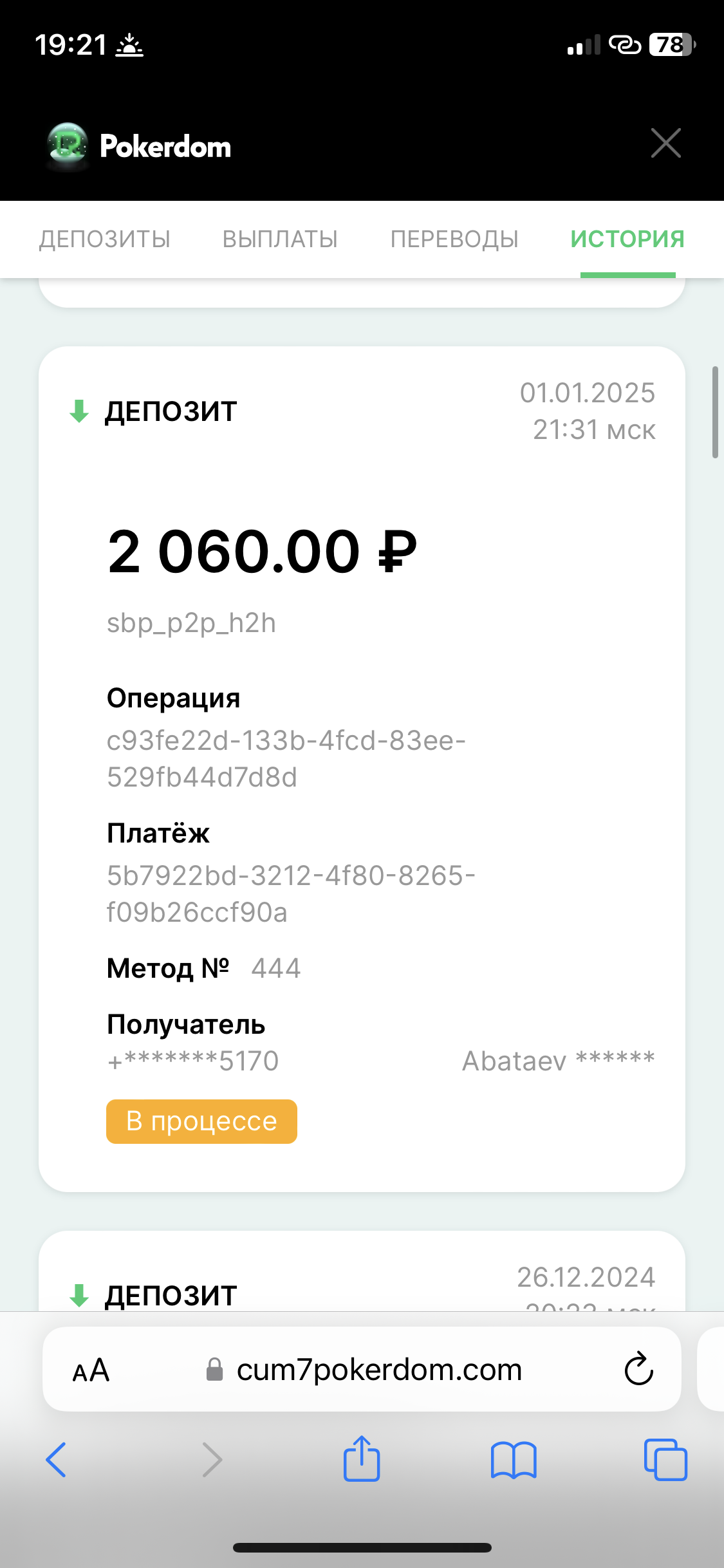The width and height of the screenshot is (724, 1568).
Task: Open the ПЕРЕВОДЫ tab
Action: pos(454,239)
